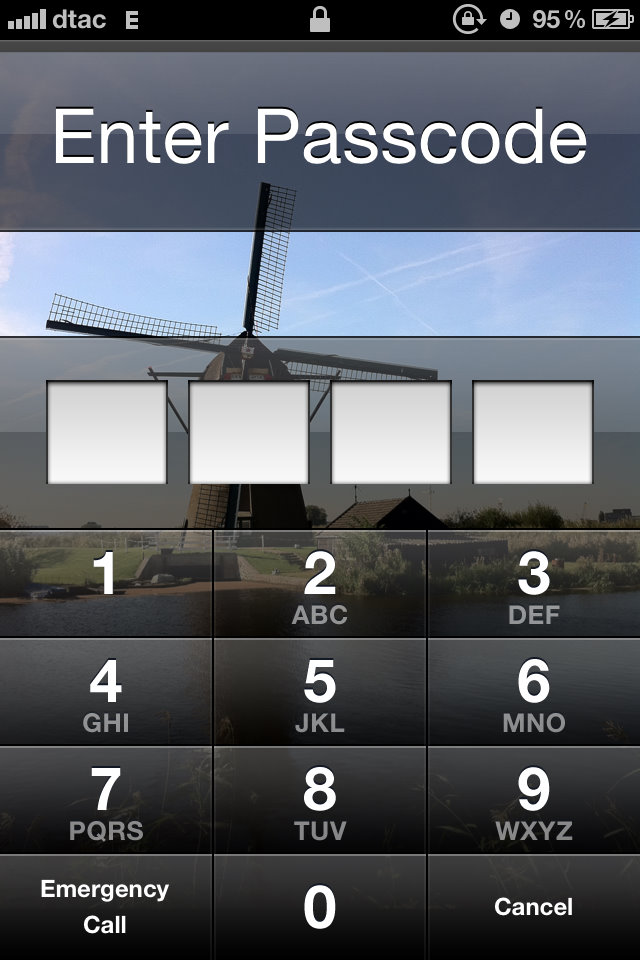Tap digit 1 on the keypad
The image size is (640, 960).
pyautogui.click(x=106, y=584)
